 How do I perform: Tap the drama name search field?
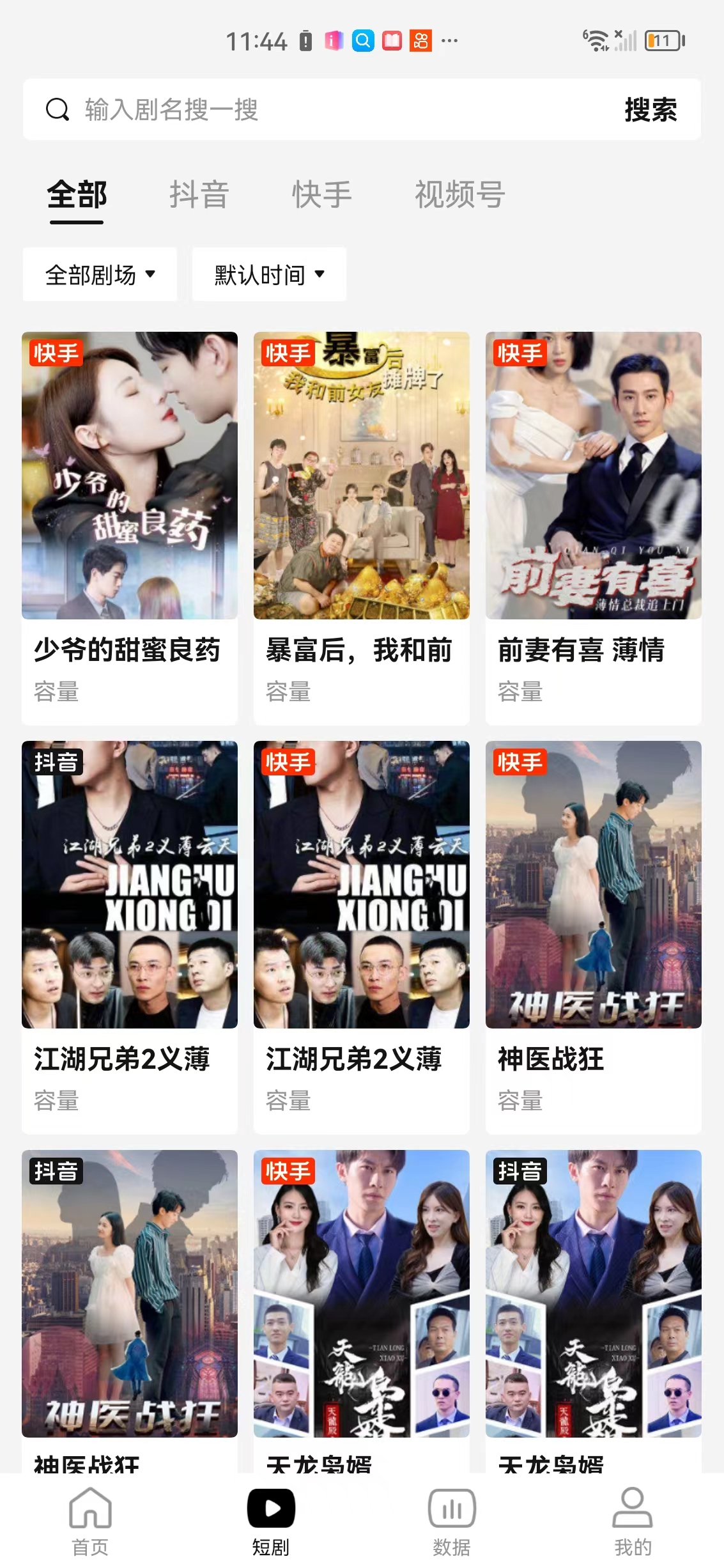click(320, 110)
